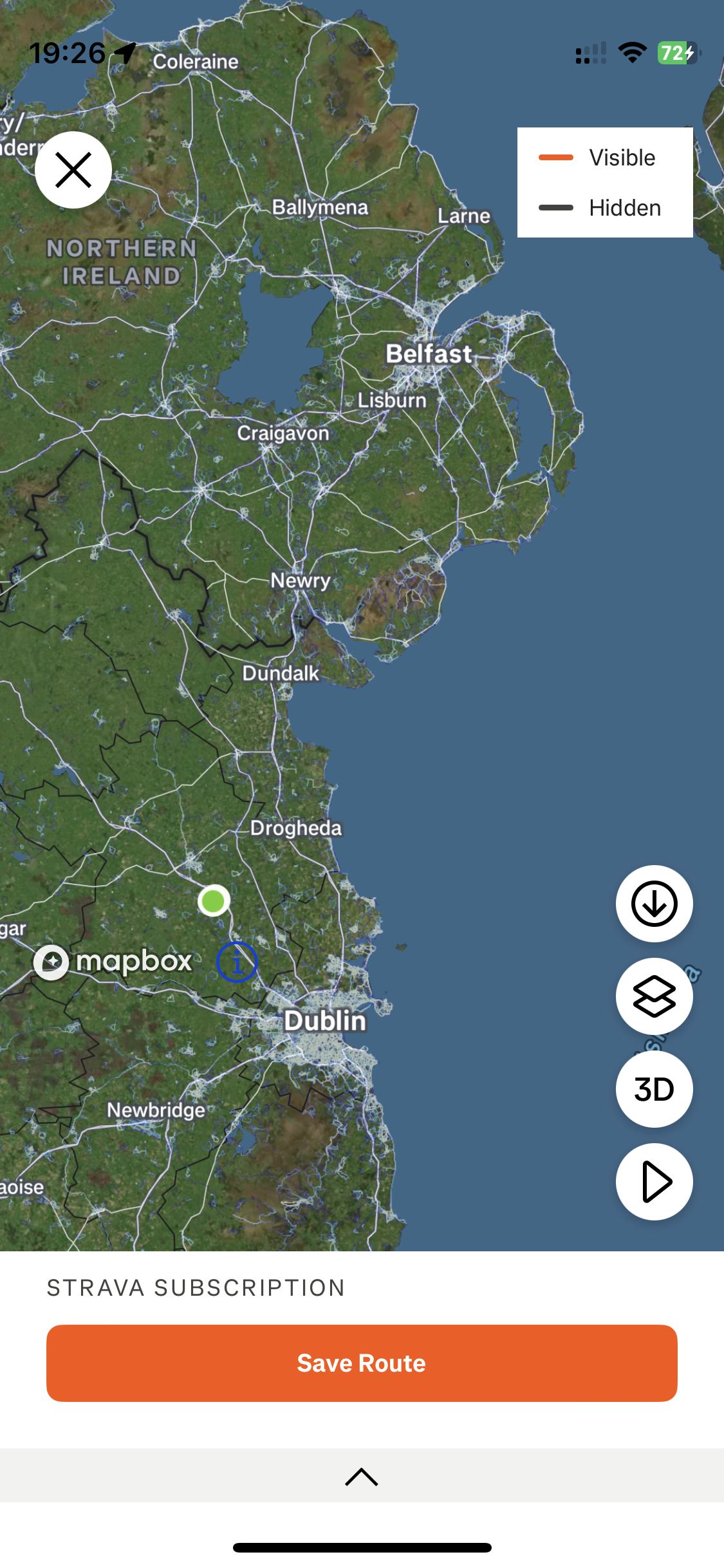The image size is (724, 1568).
Task: Switch the map to 3D view
Action: (x=654, y=1089)
